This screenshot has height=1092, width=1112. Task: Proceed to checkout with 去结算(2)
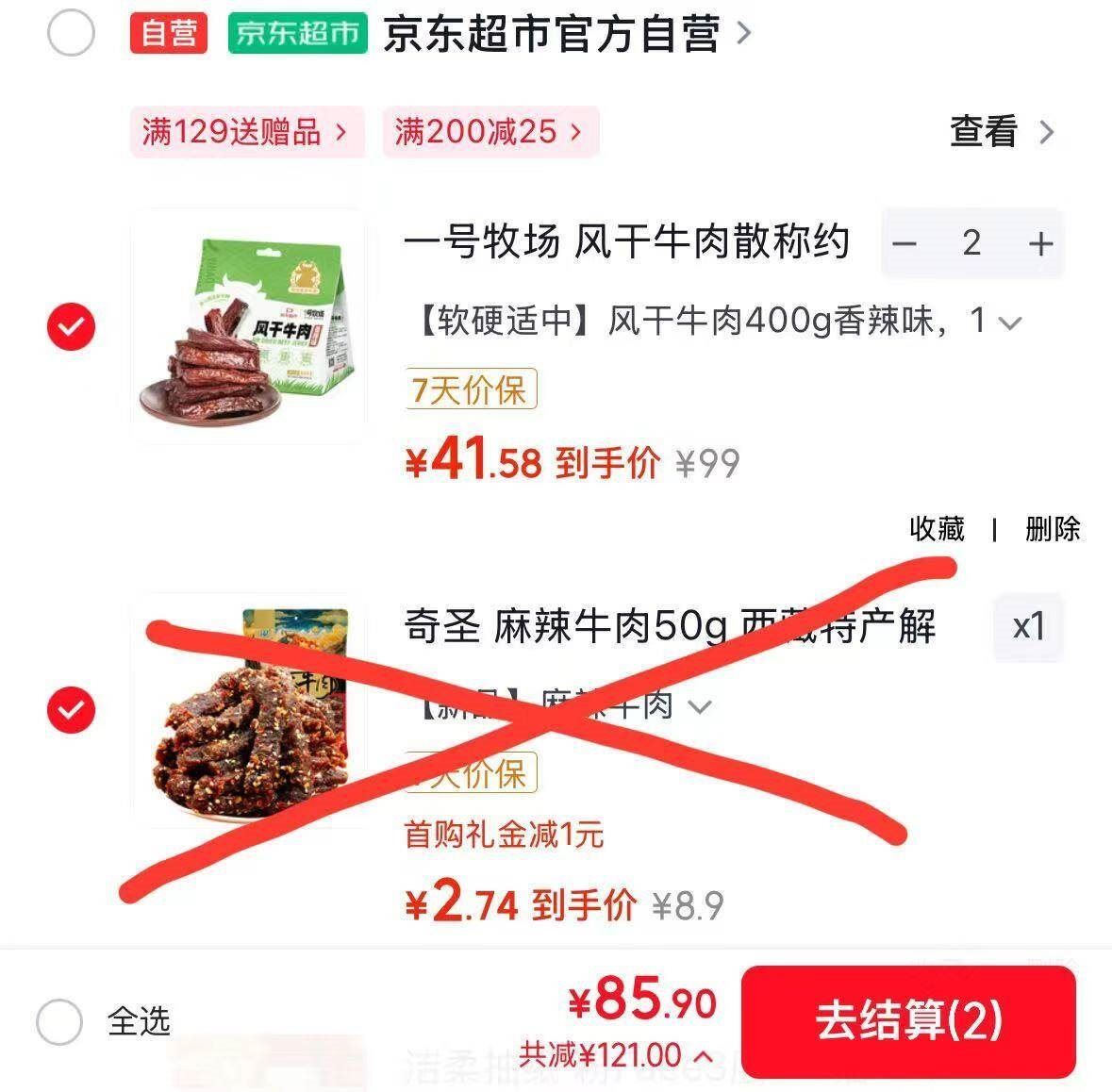[x=908, y=1022]
